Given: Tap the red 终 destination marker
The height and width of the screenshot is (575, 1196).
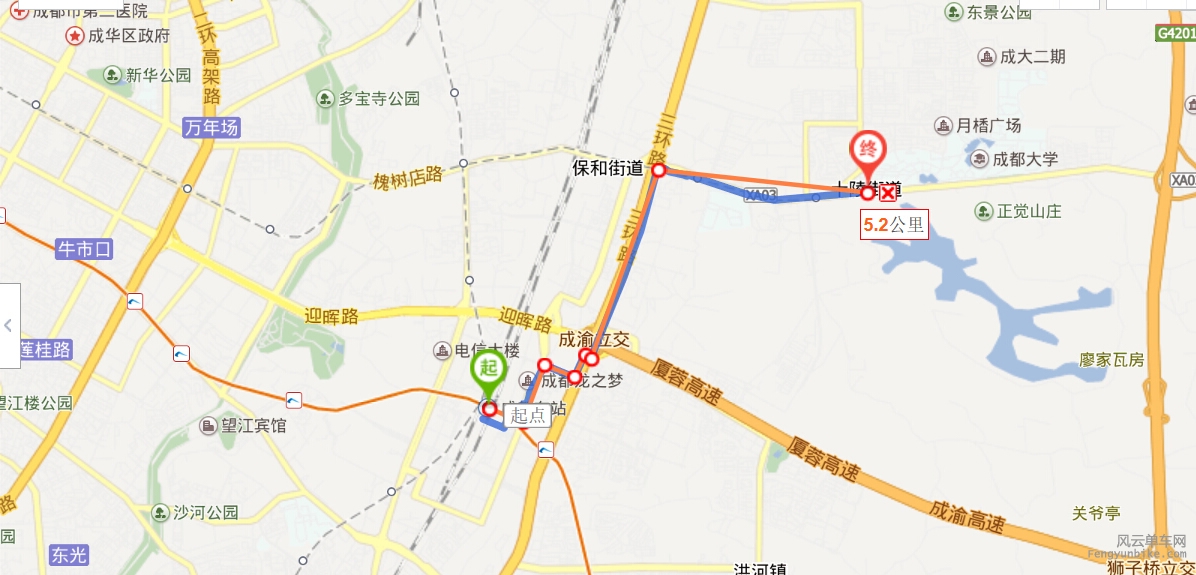Looking at the screenshot, I should pos(867,152).
